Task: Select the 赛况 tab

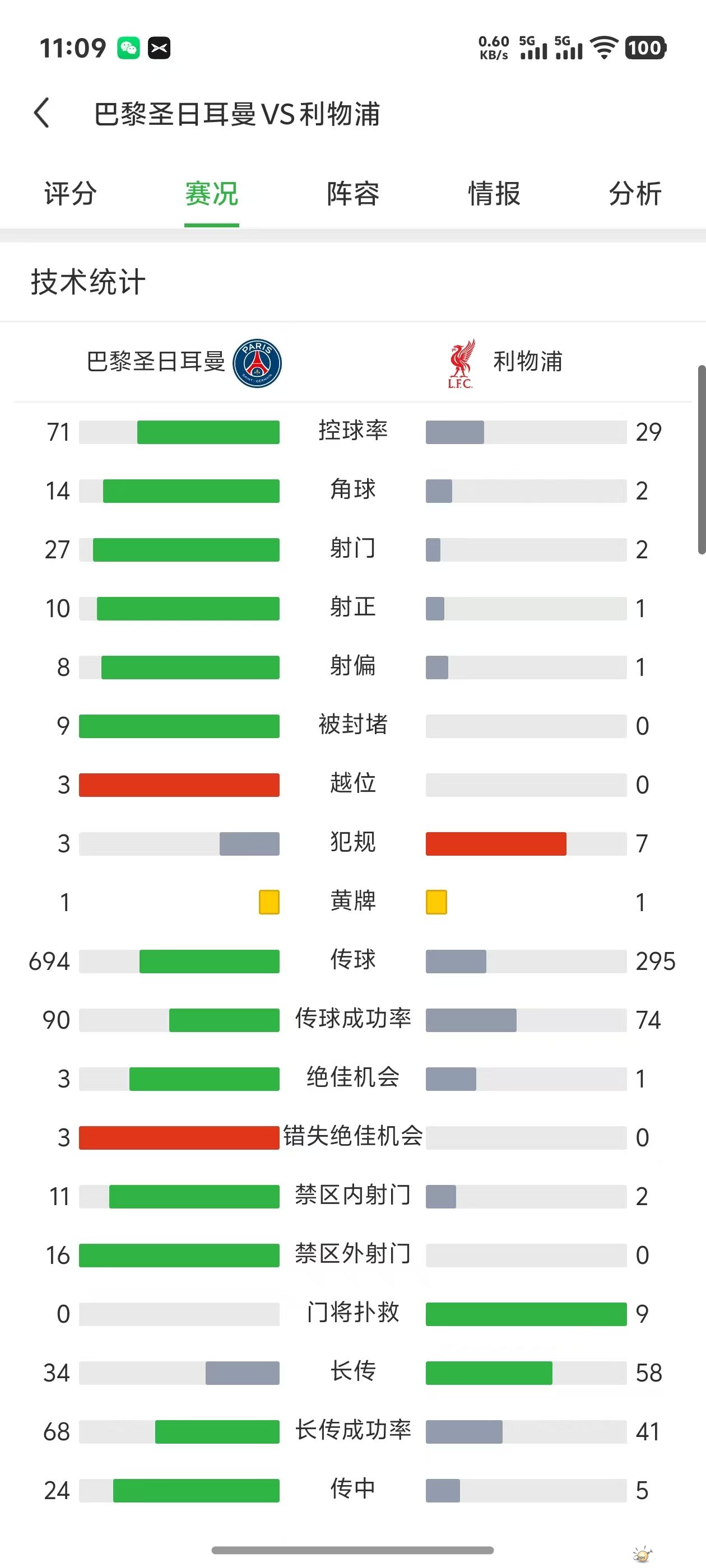Action: coord(211,194)
